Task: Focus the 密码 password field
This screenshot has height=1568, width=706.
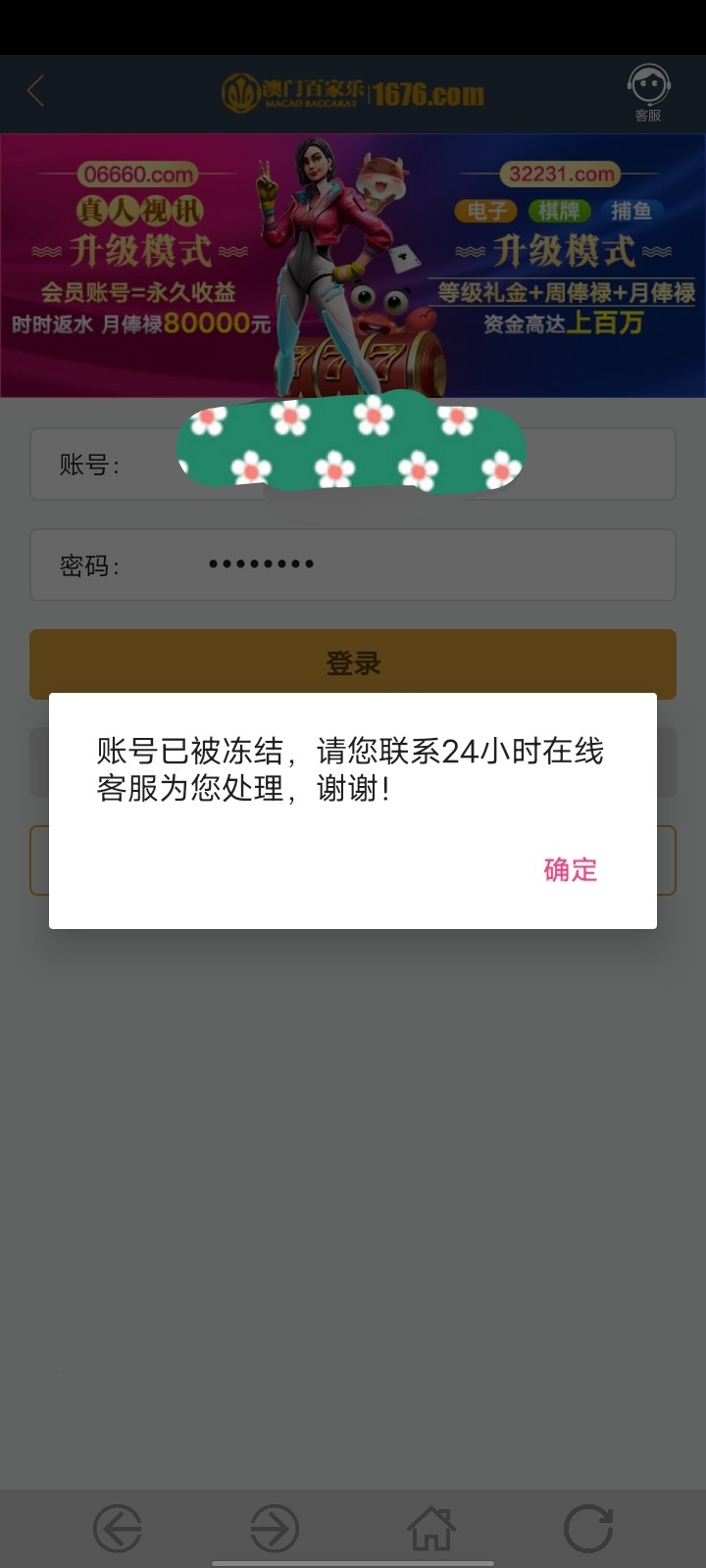Action: [392, 564]
